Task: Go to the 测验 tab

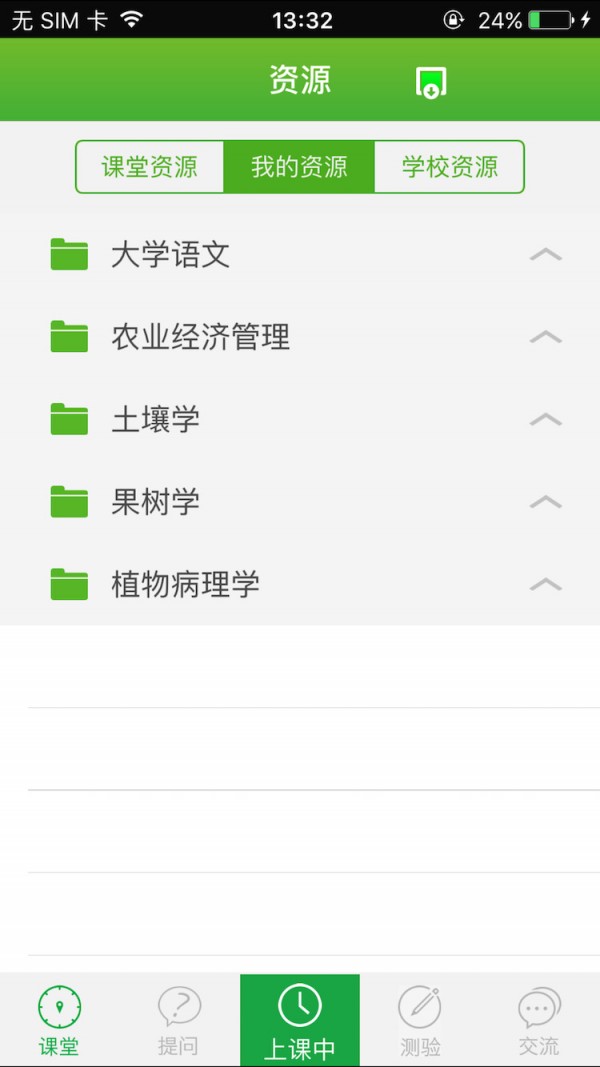Action: [x=420, y=1020]
